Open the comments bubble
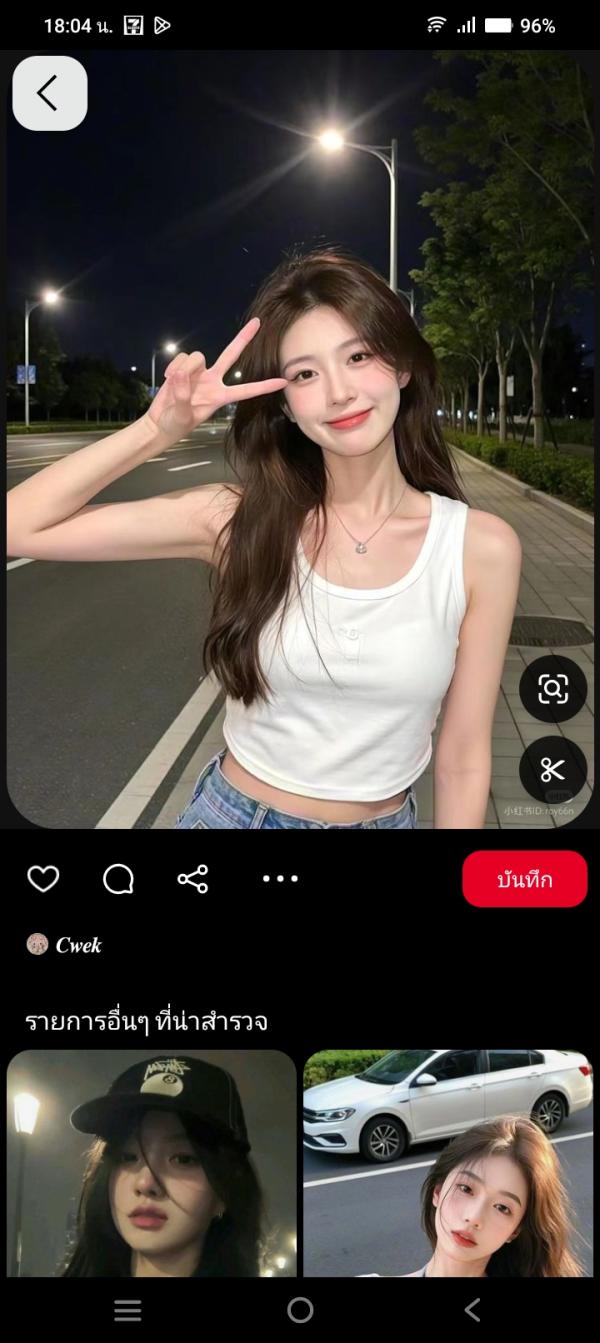The width and height of the screenshot is (600, 1343). coord(118,879)
